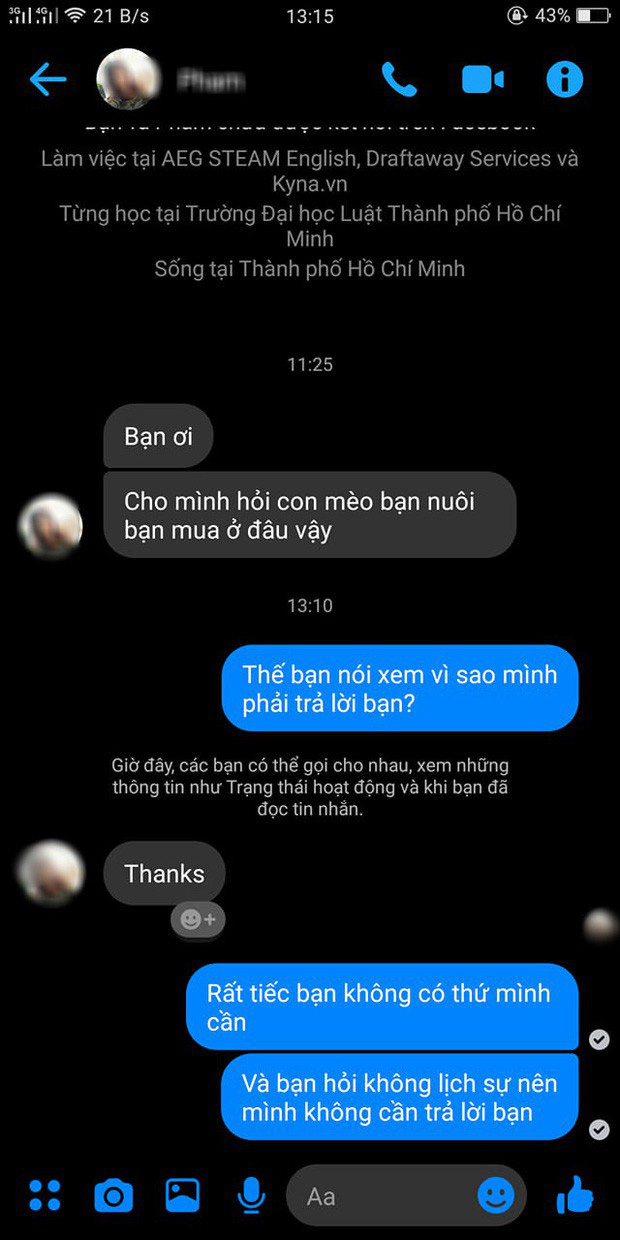Add a reaction to the Thanks message
Image resolution: width=620 pixels, height=1240 pixels.
(x=198, y=919)
